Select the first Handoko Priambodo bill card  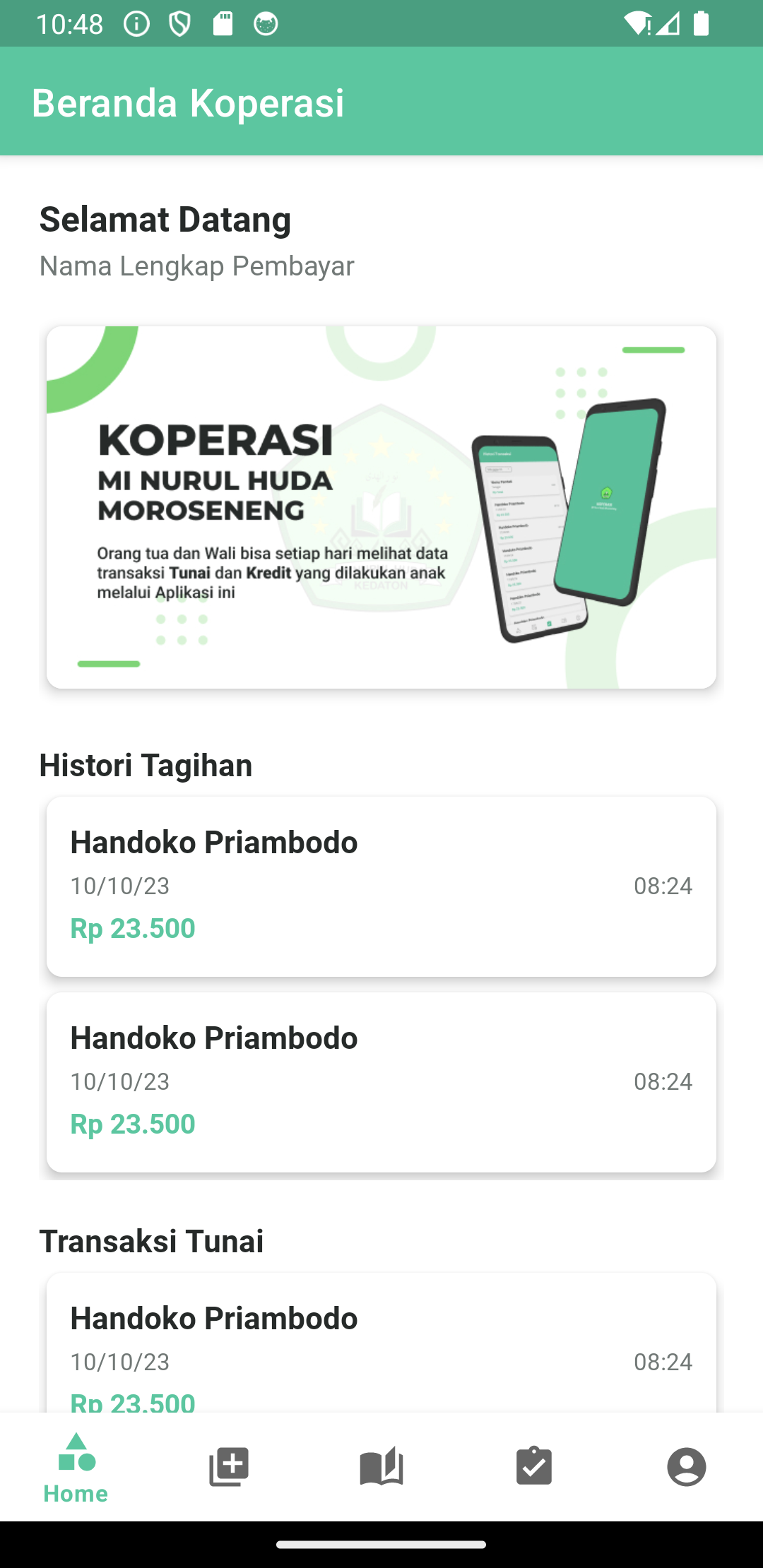[381, 885]
